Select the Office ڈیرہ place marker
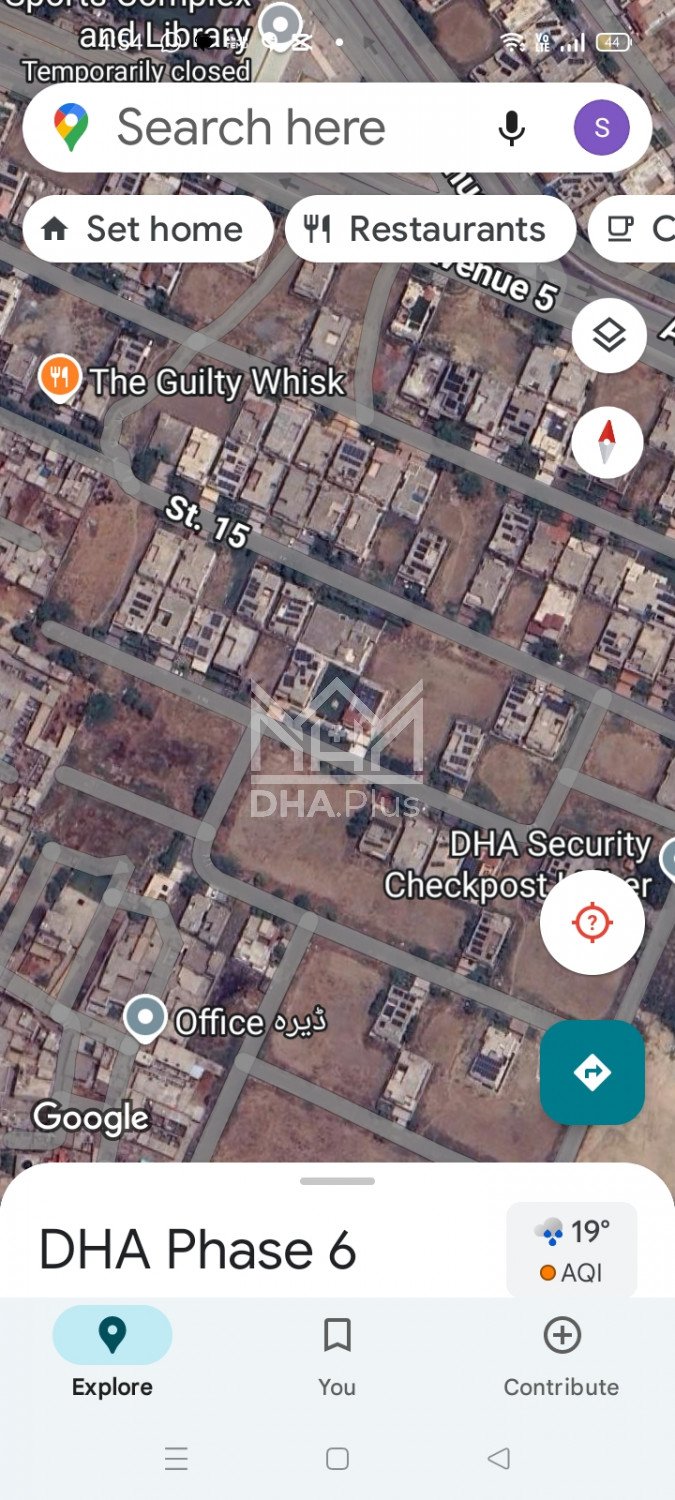675x1500 pixels. point(146,1019)
